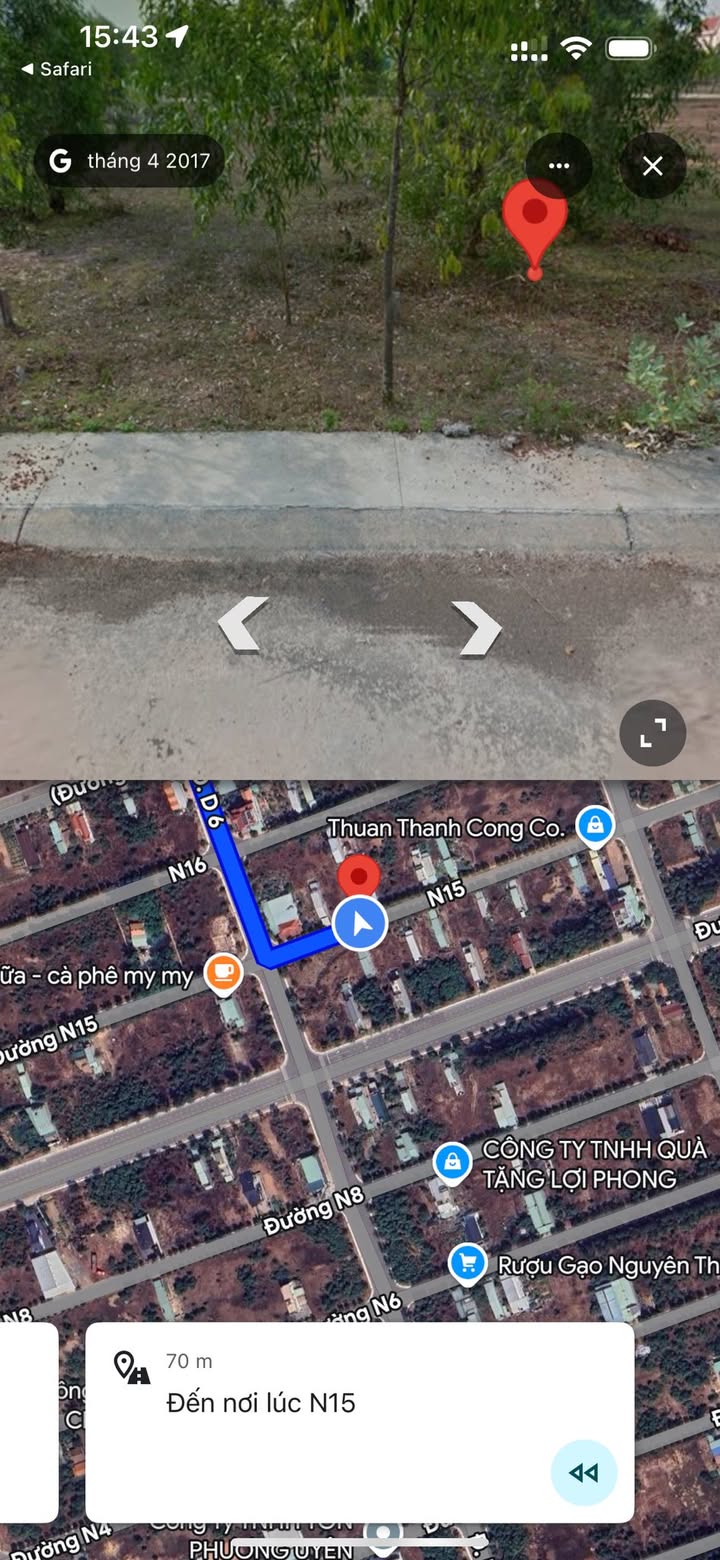Close the Street View panel
This screenshot has height=1560, width=720.
click(652, 166)
